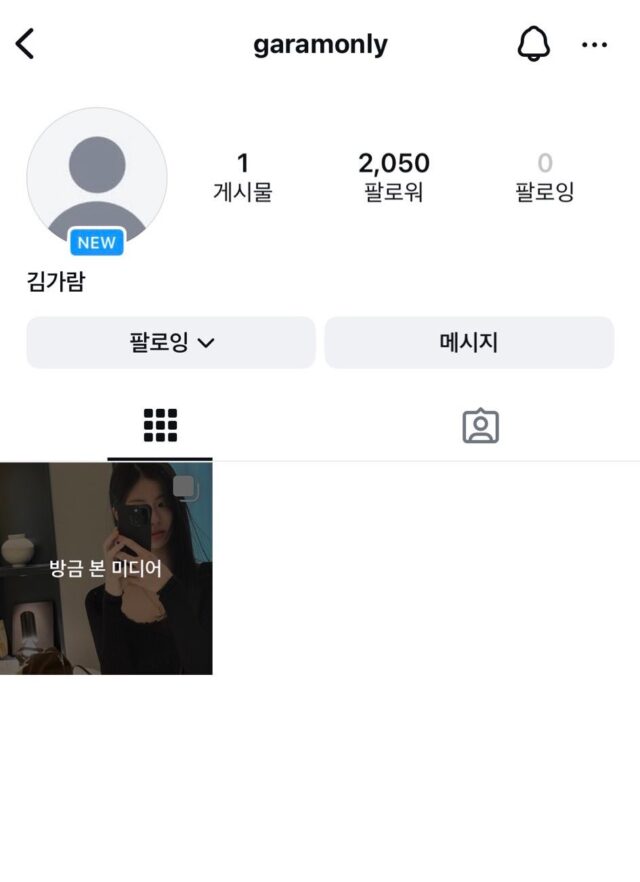Go back using the top-left arrow
This screenshot has width=640, height=882.
click(x=25, y=44)
